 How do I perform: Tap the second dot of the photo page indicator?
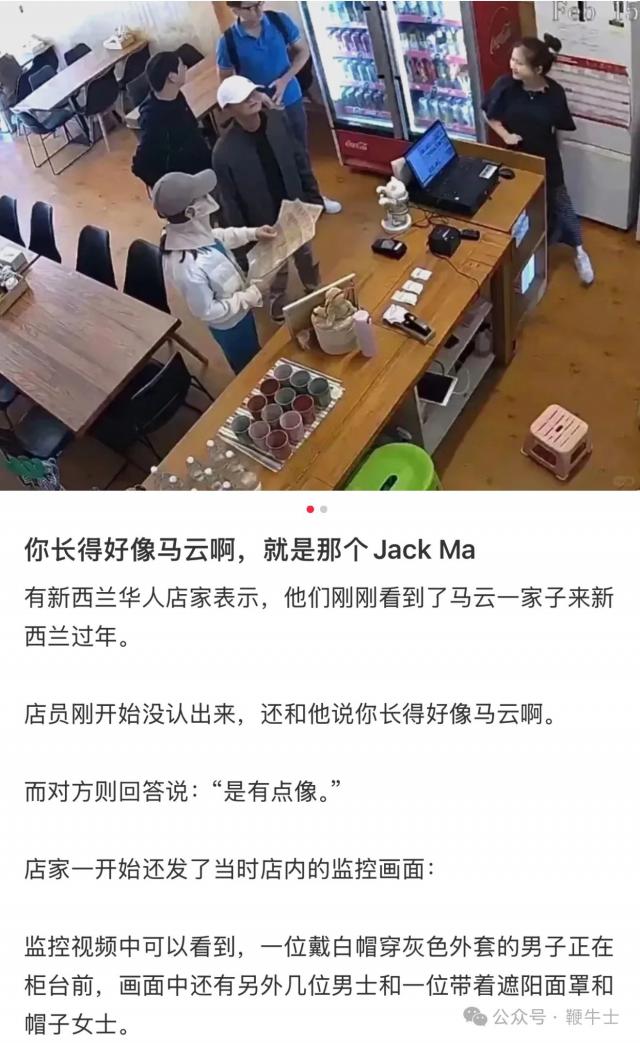[x=324, y=509]
